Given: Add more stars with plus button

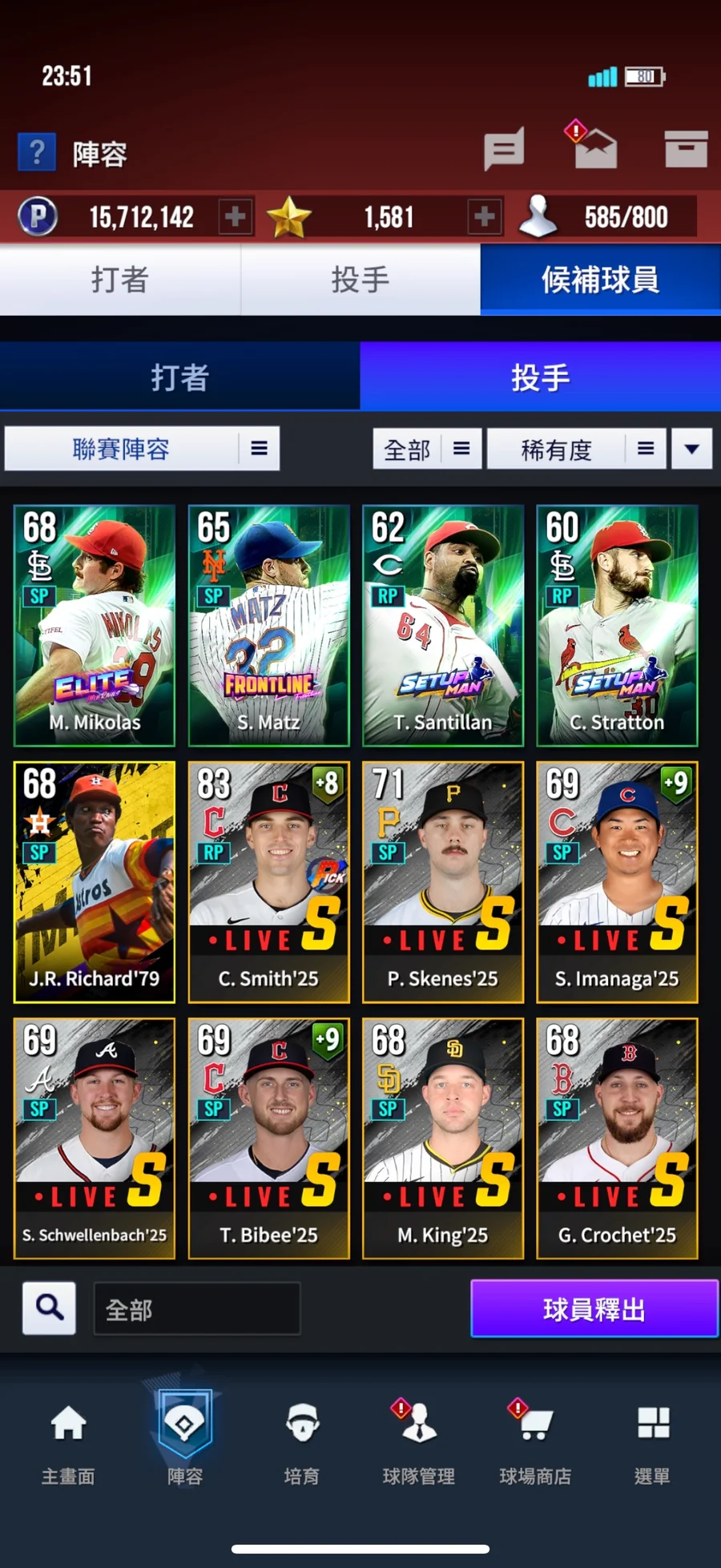Looking at the screenshot, I should (x=485, y=217).
